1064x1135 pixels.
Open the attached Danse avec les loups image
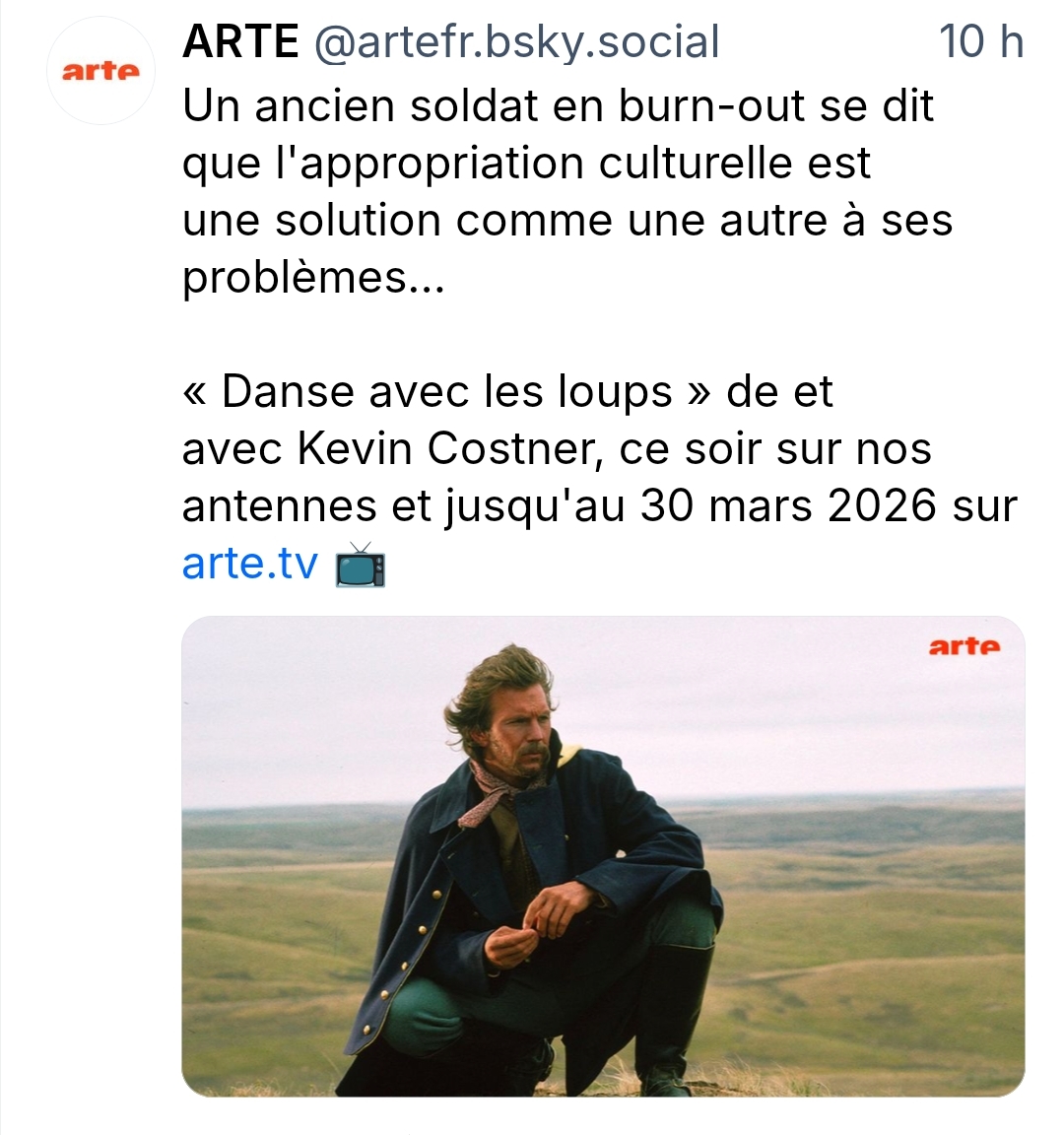click(x=603, y=855)
